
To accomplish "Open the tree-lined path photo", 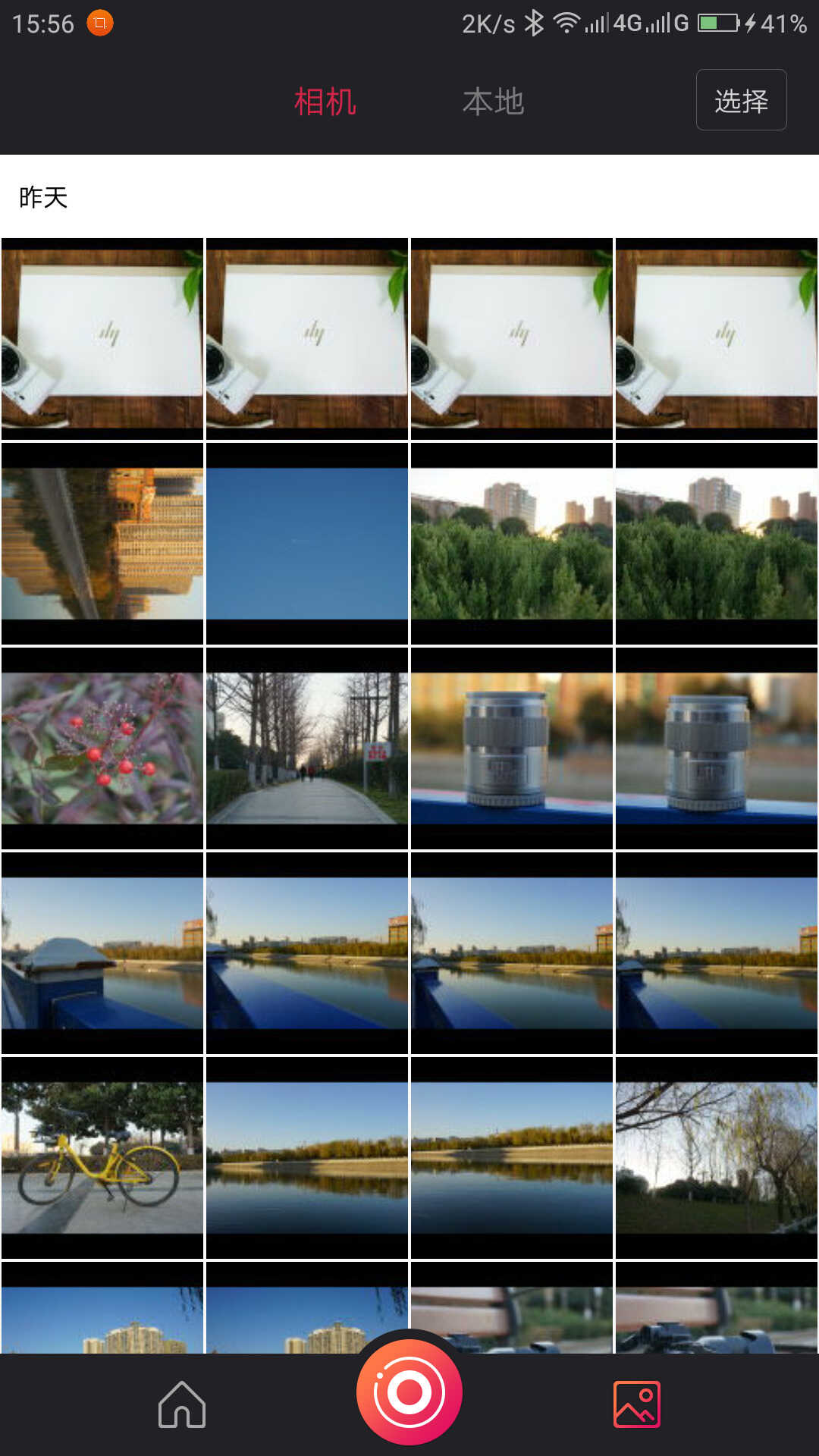I will (307, 748).
